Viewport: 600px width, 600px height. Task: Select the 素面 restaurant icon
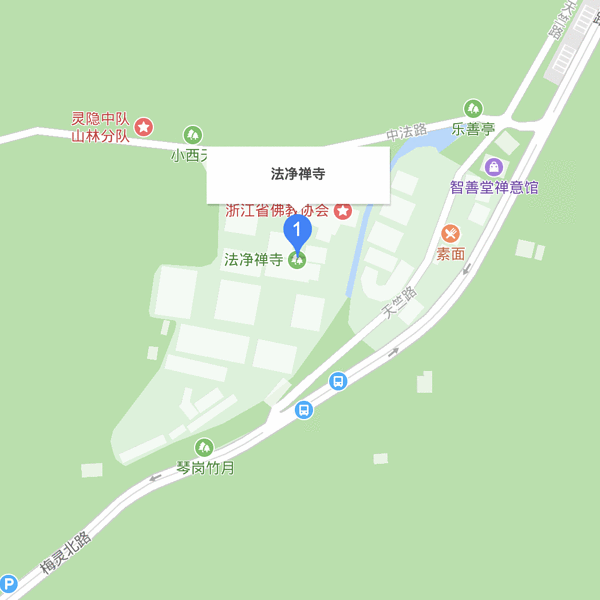pos(451,234)
